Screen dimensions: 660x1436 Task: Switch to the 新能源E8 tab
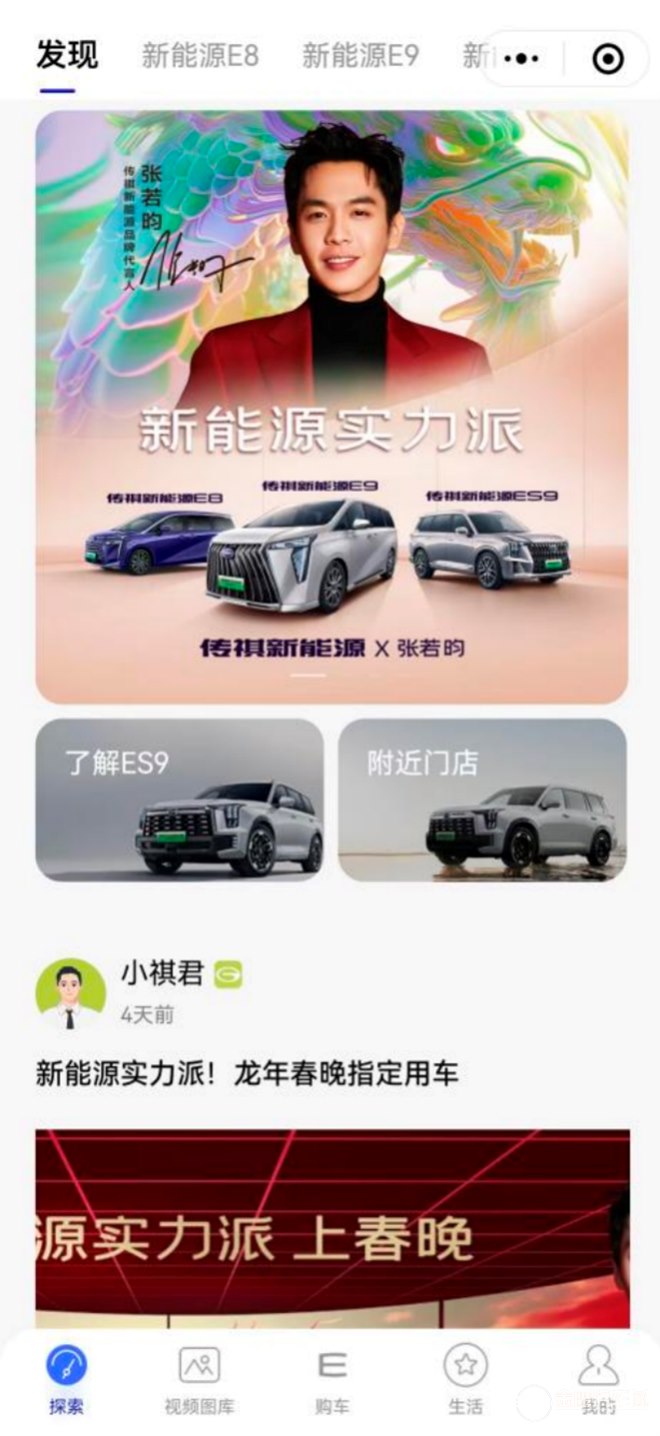coord(200,56)
